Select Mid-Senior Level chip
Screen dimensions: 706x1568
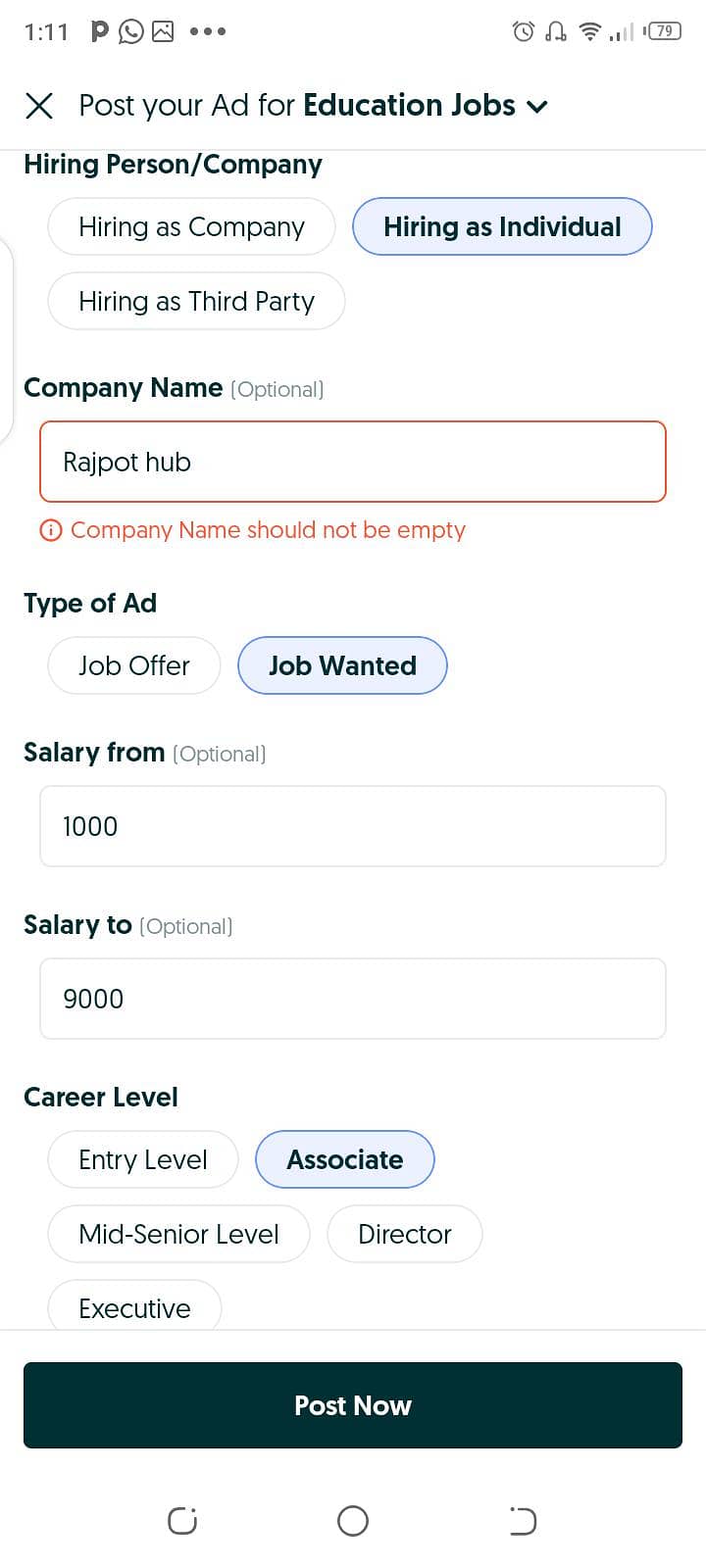(x=179, y=1234)
